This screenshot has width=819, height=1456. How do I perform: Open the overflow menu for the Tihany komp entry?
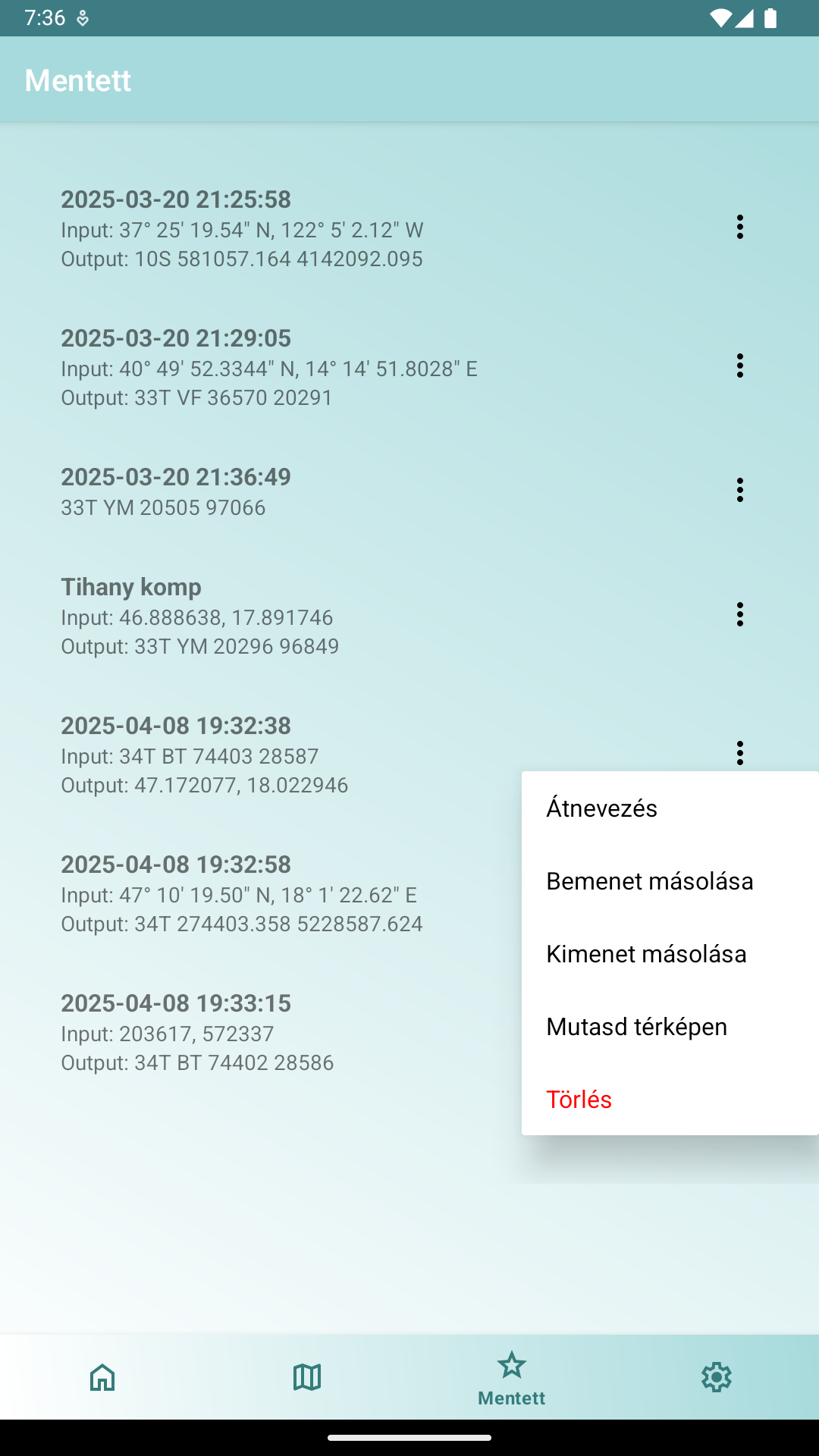click(739, 616)
